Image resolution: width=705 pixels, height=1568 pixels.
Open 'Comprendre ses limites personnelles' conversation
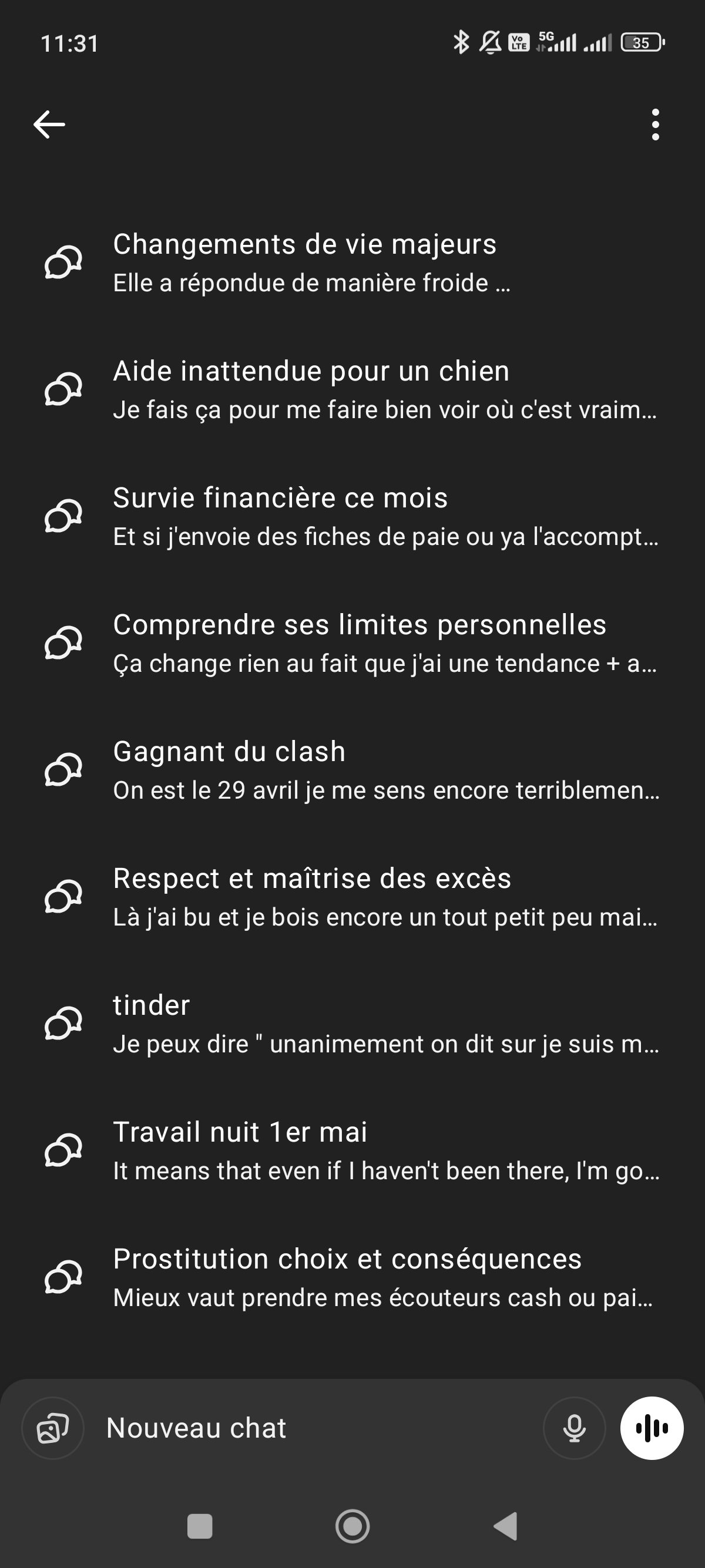tap(352, 643)
